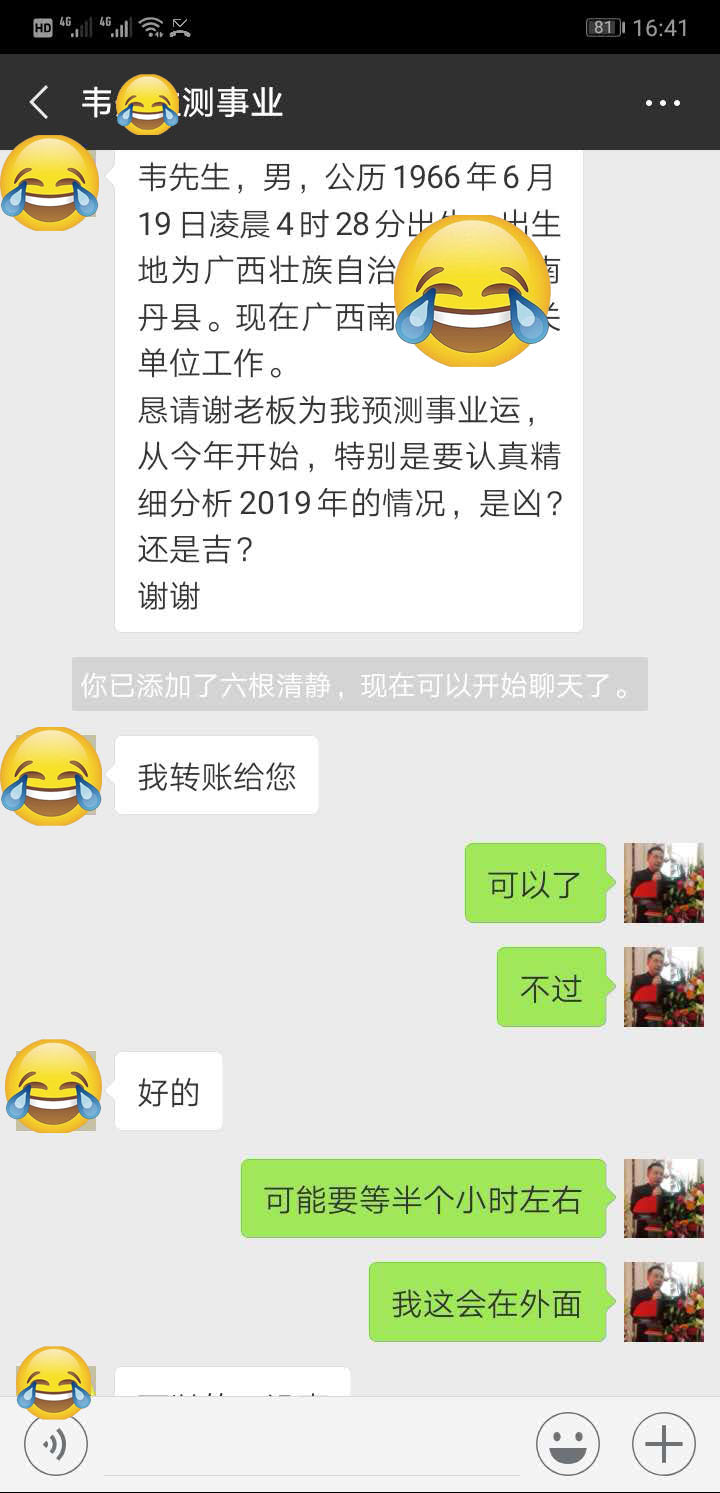Image resolution: width=720 pixels, height=1493 pixels.
Task: Tap the message text input field
Action: [x=310, y=1446]
